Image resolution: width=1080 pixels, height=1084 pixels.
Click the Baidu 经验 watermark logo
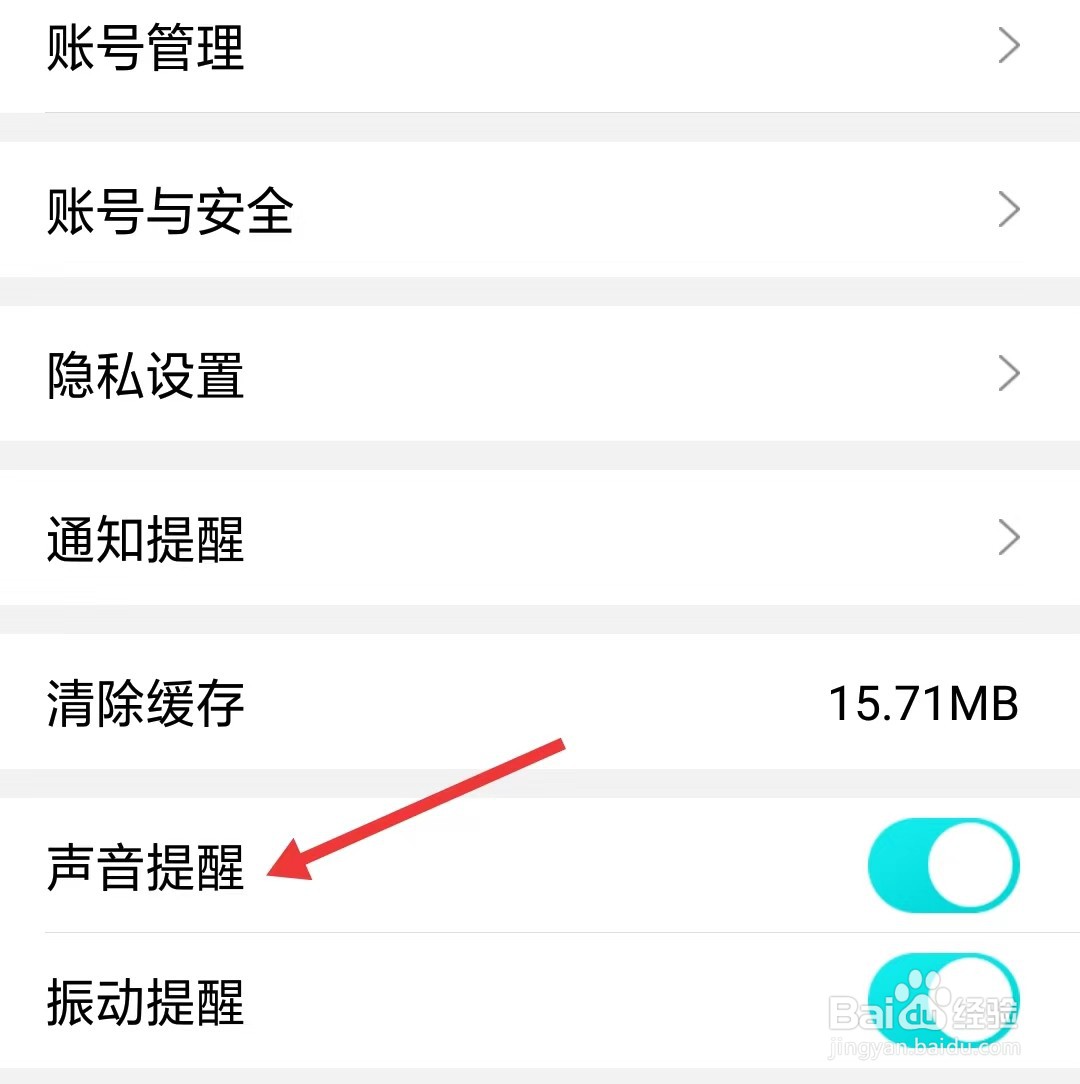[x=925, y=1010]
